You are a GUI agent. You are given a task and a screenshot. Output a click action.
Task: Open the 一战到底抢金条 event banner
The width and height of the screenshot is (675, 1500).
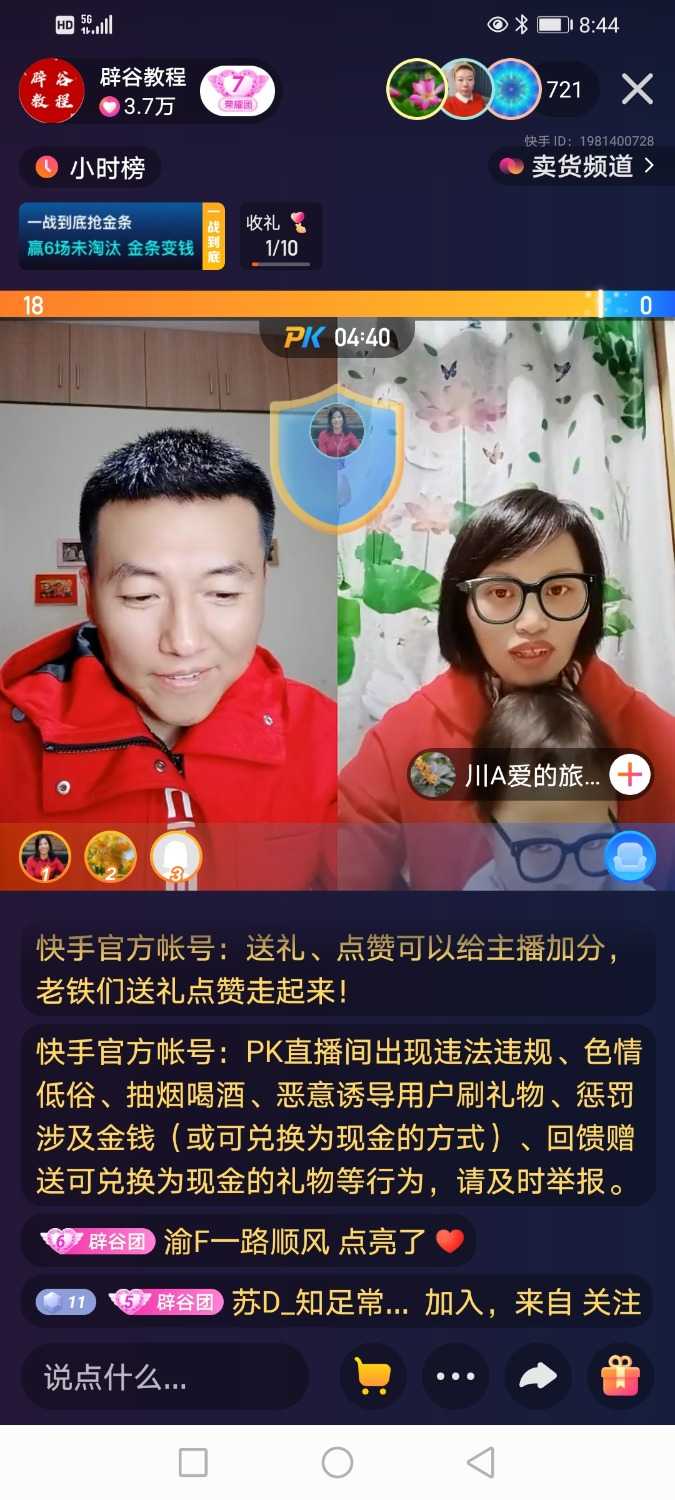[122, 237]
